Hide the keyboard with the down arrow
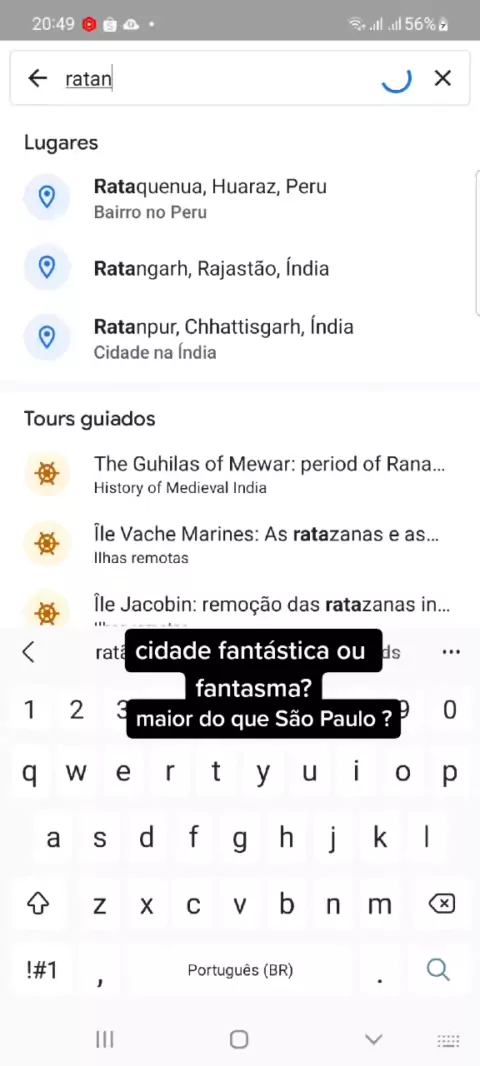Image resolution: width=480 pixels, height=1066 pixels. point(373,1039)
